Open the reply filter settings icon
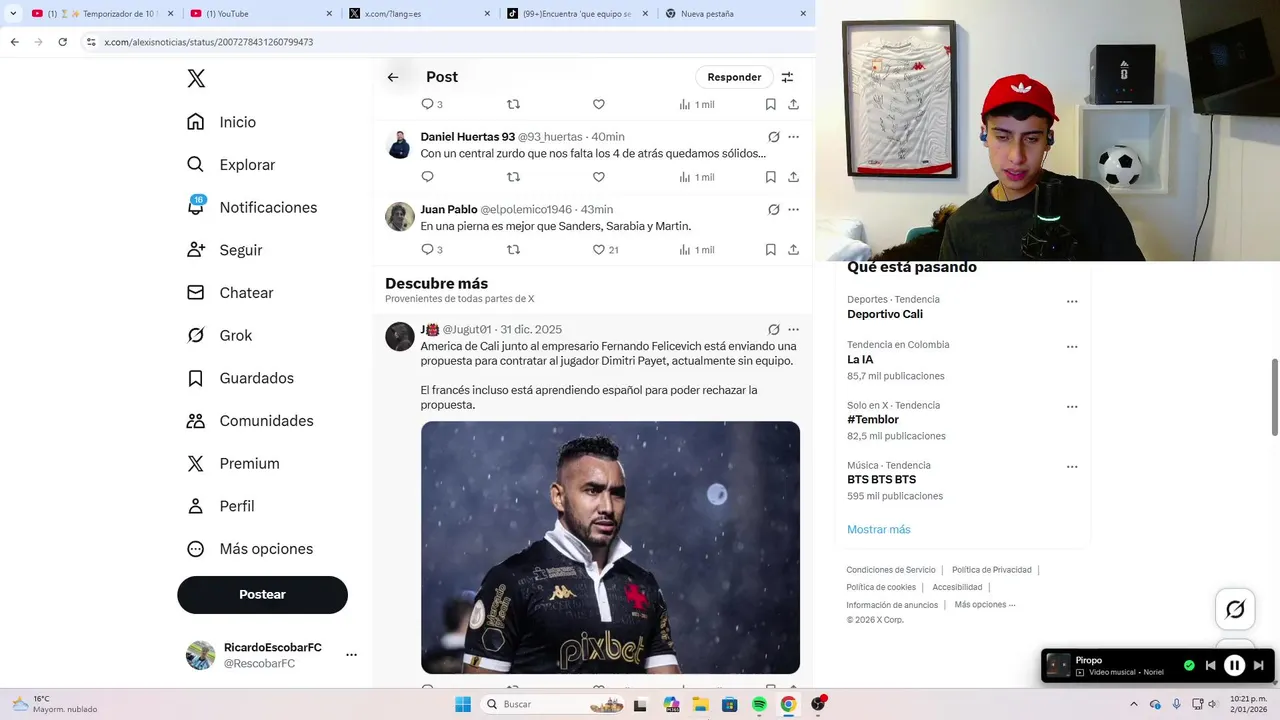 tap(787, 77)
